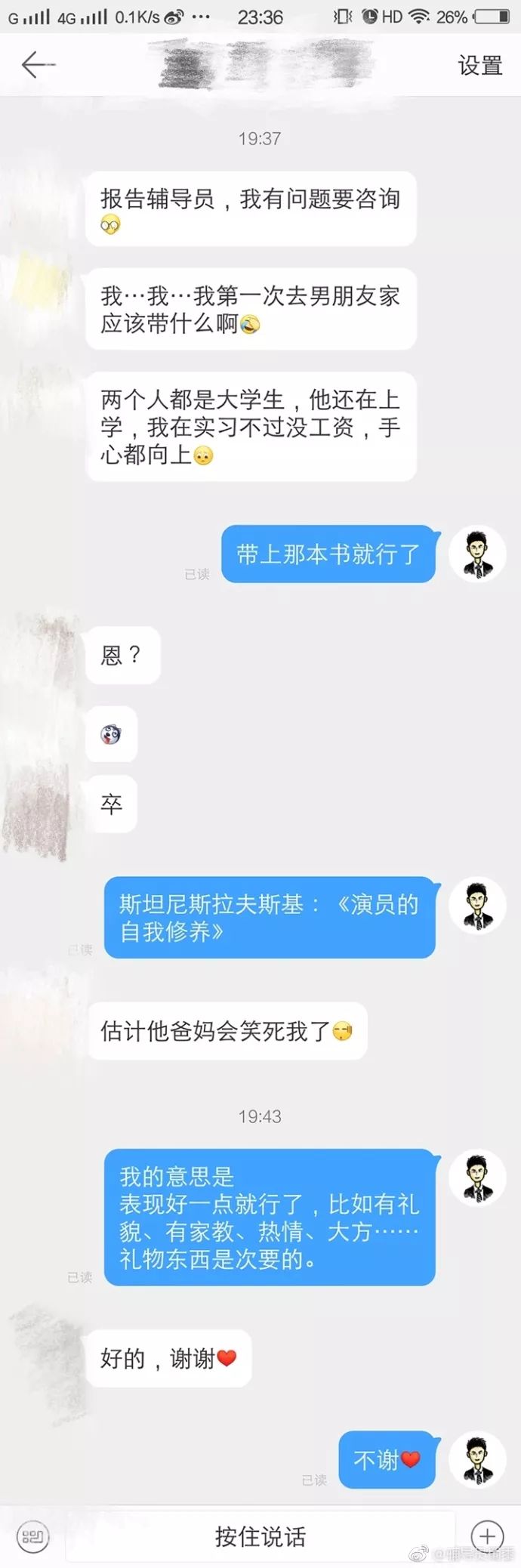This screenshot has height=1568, width=521.
Task: Tap the 按住说话 voice button
Action: pos(260,1536)
